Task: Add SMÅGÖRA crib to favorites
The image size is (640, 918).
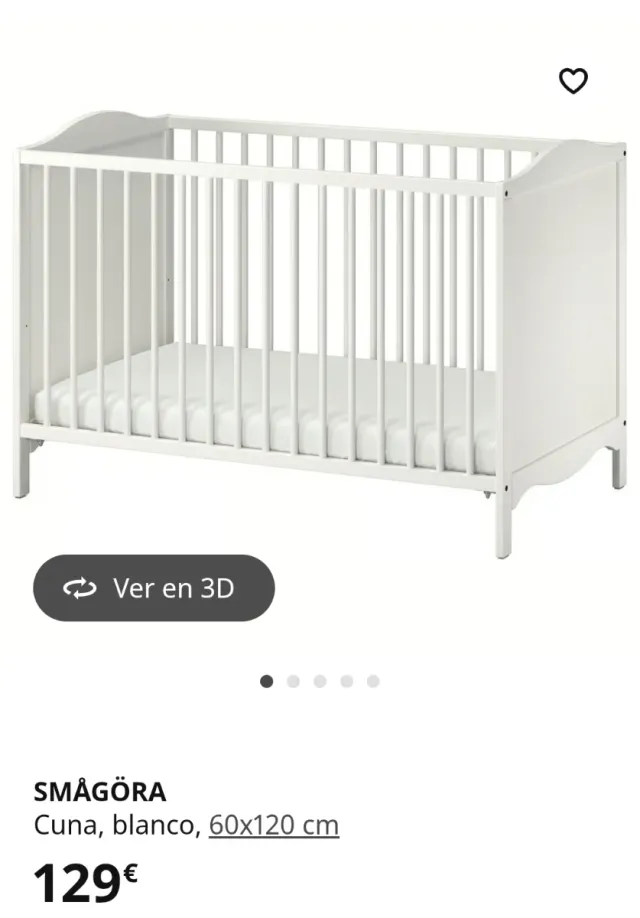Action: coord(573,81)
